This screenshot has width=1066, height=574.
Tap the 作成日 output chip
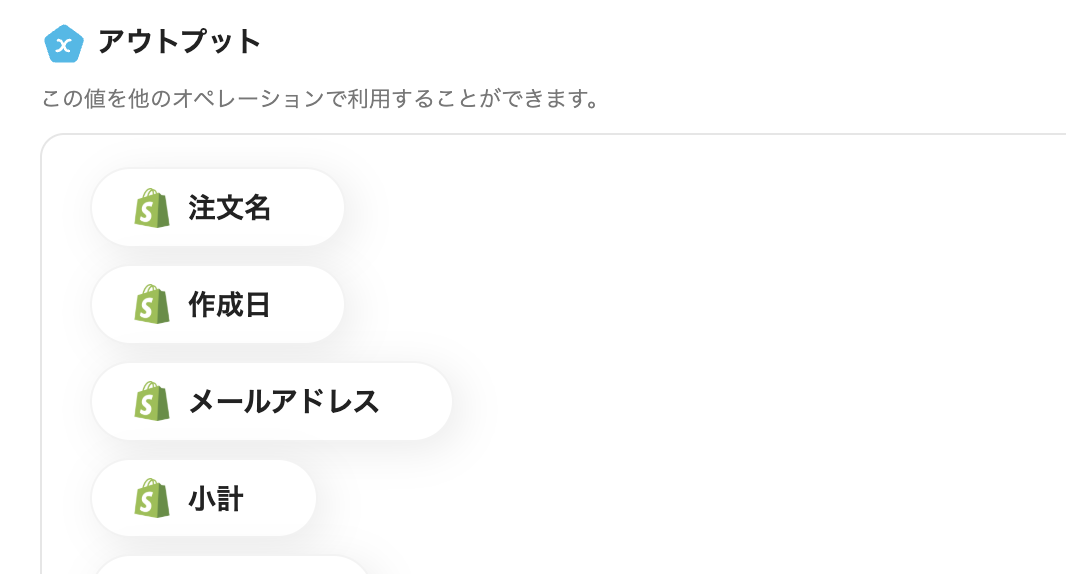(218, 305)
